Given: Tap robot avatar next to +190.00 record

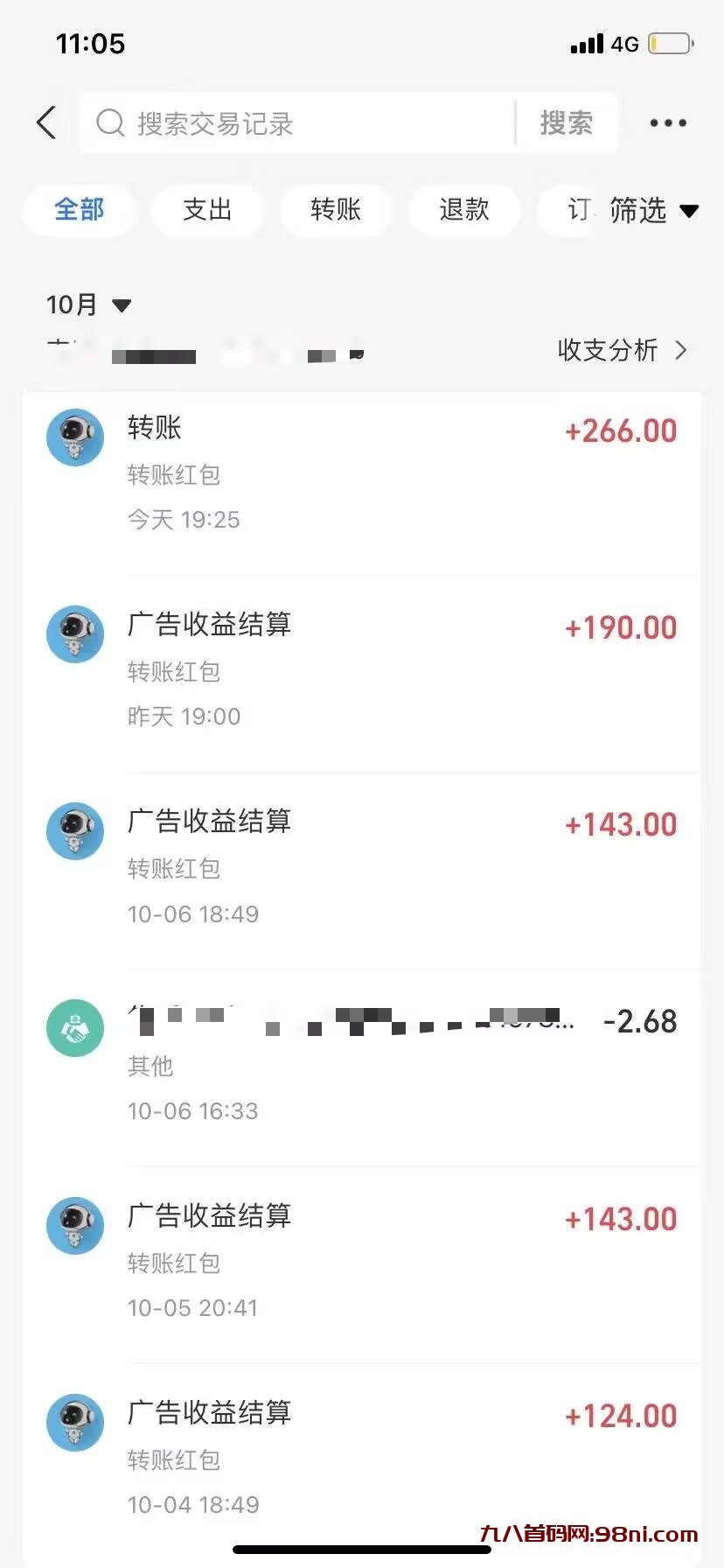Looking at the screenshot, I should click(75, 634).
